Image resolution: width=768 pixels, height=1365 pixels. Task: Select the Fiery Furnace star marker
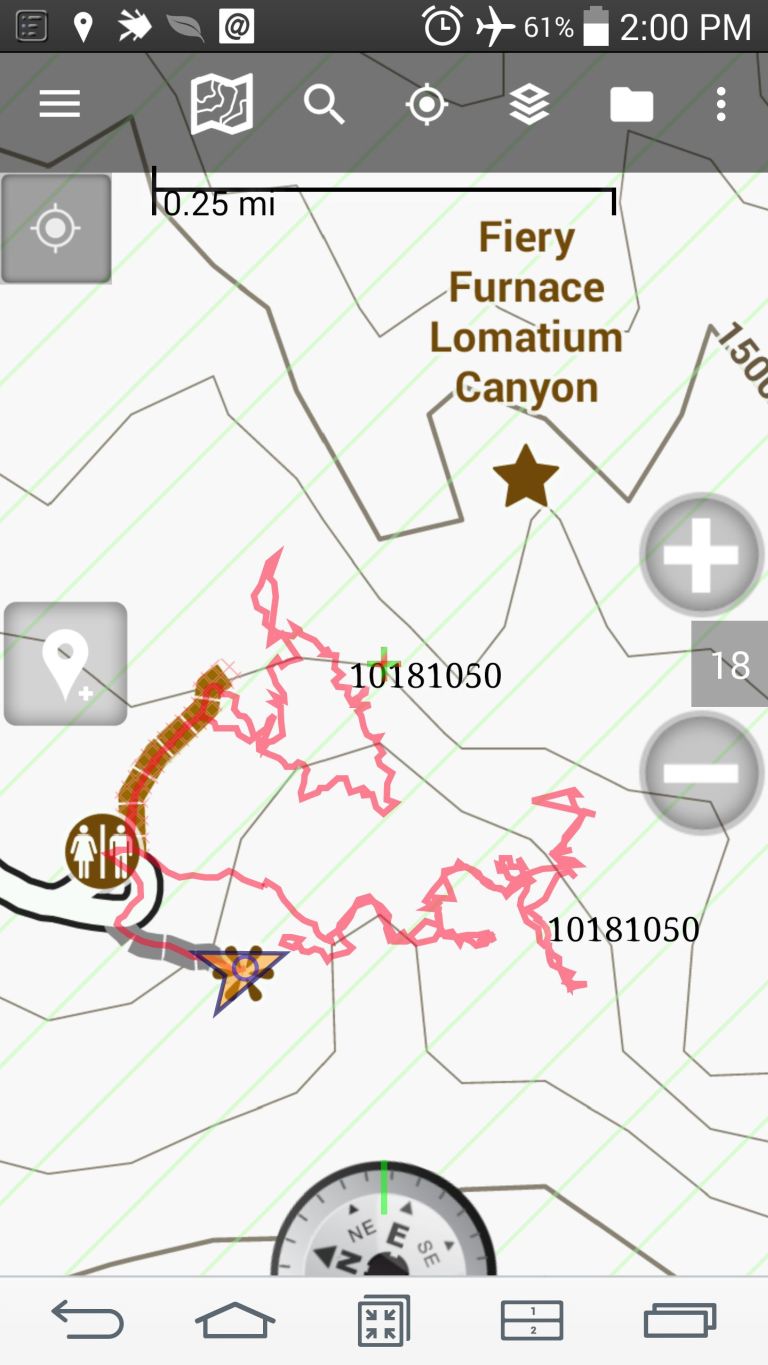pos(526,478)
